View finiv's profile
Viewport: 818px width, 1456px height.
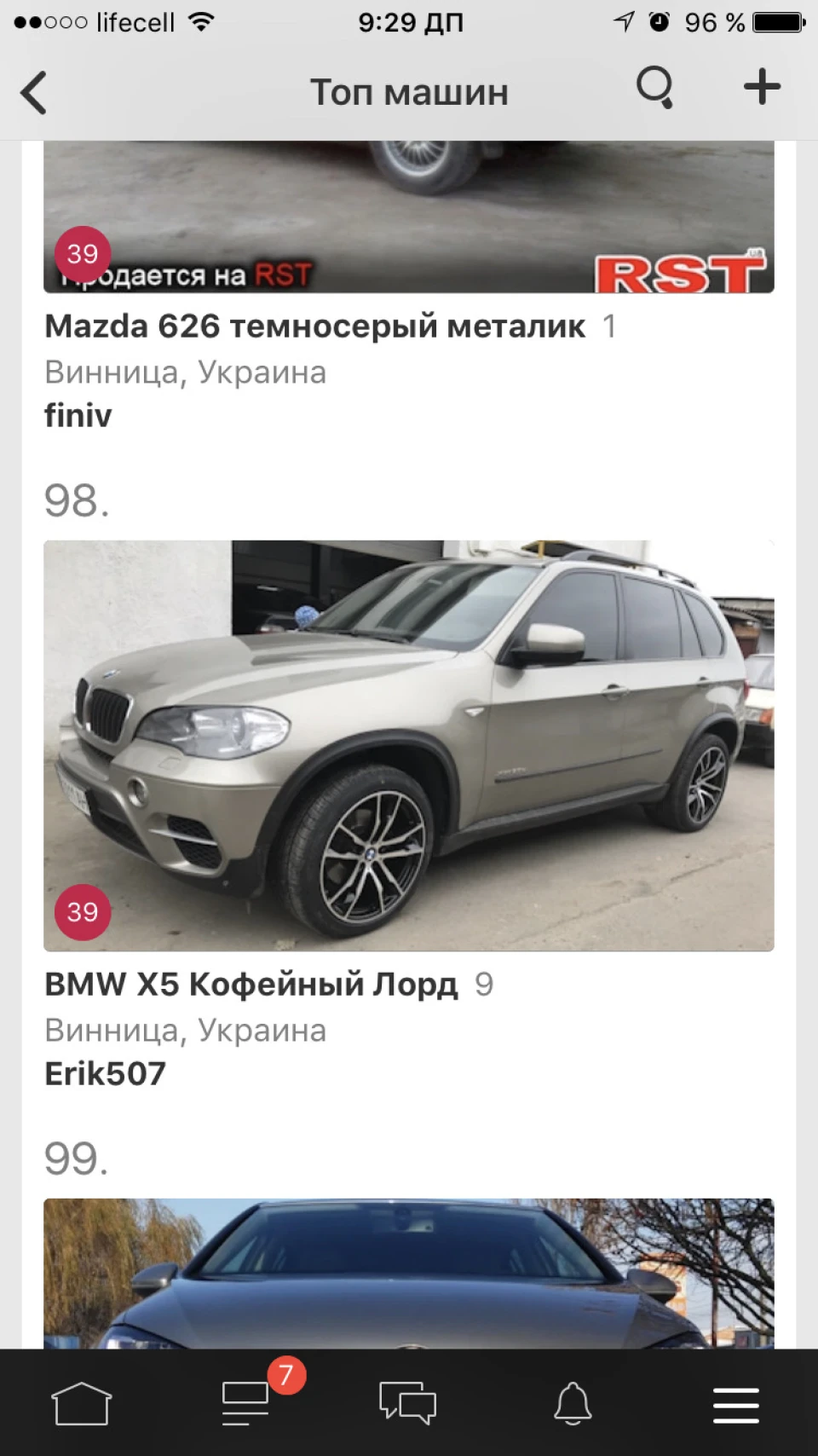click(78, 416)
